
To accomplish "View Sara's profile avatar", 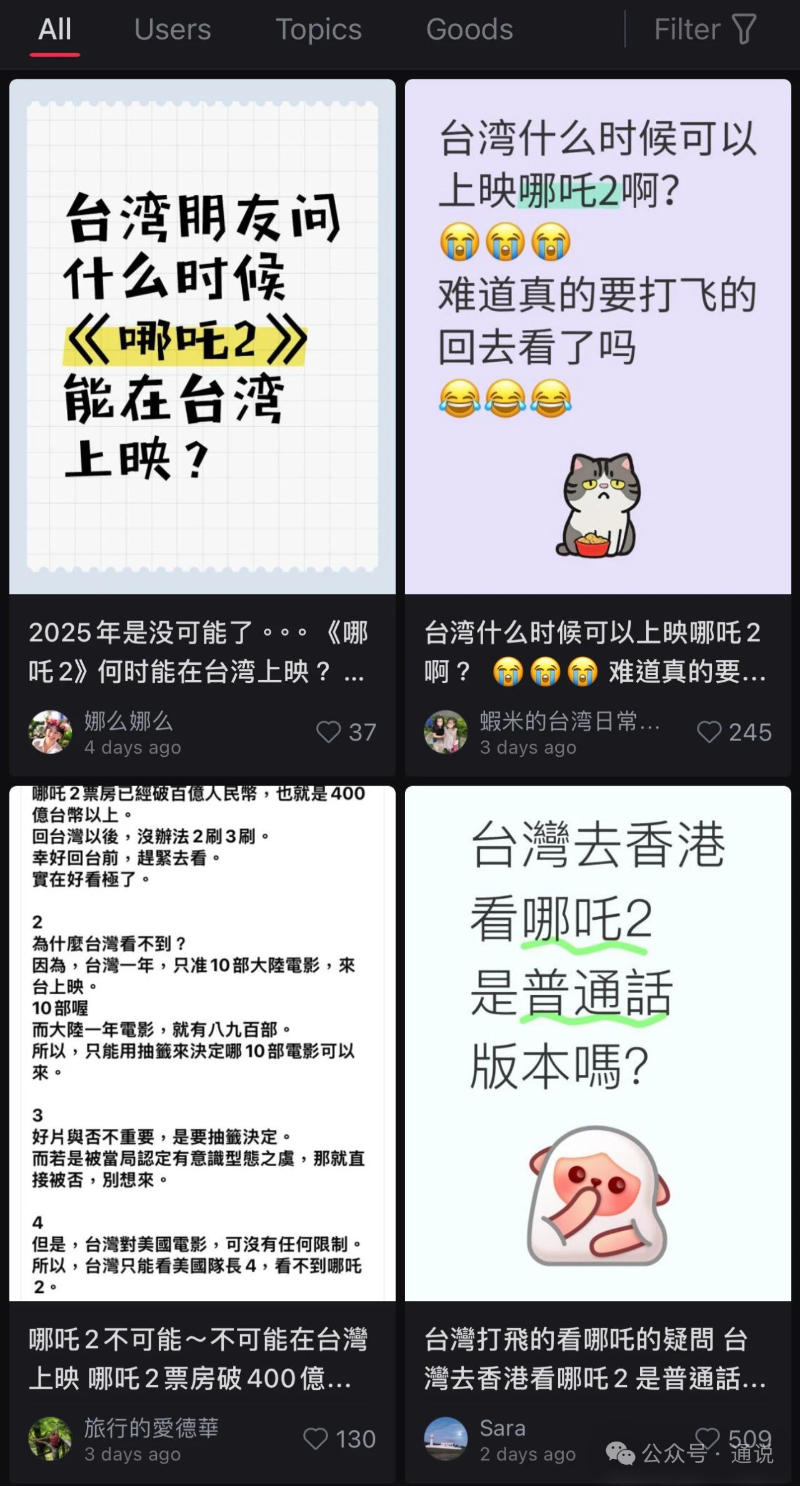I will coord(446,1438).
